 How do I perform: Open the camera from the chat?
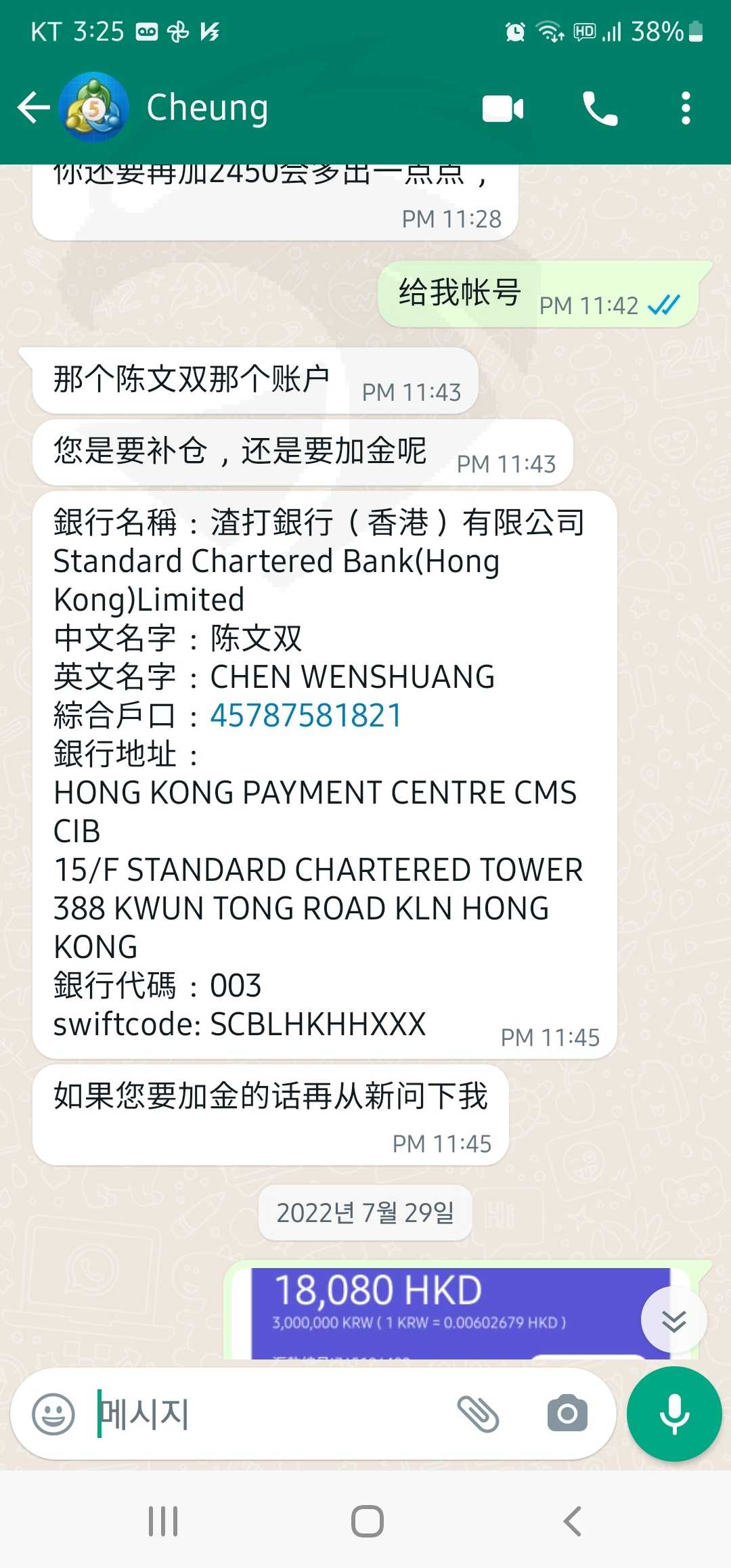click(x=567, y=1414)
